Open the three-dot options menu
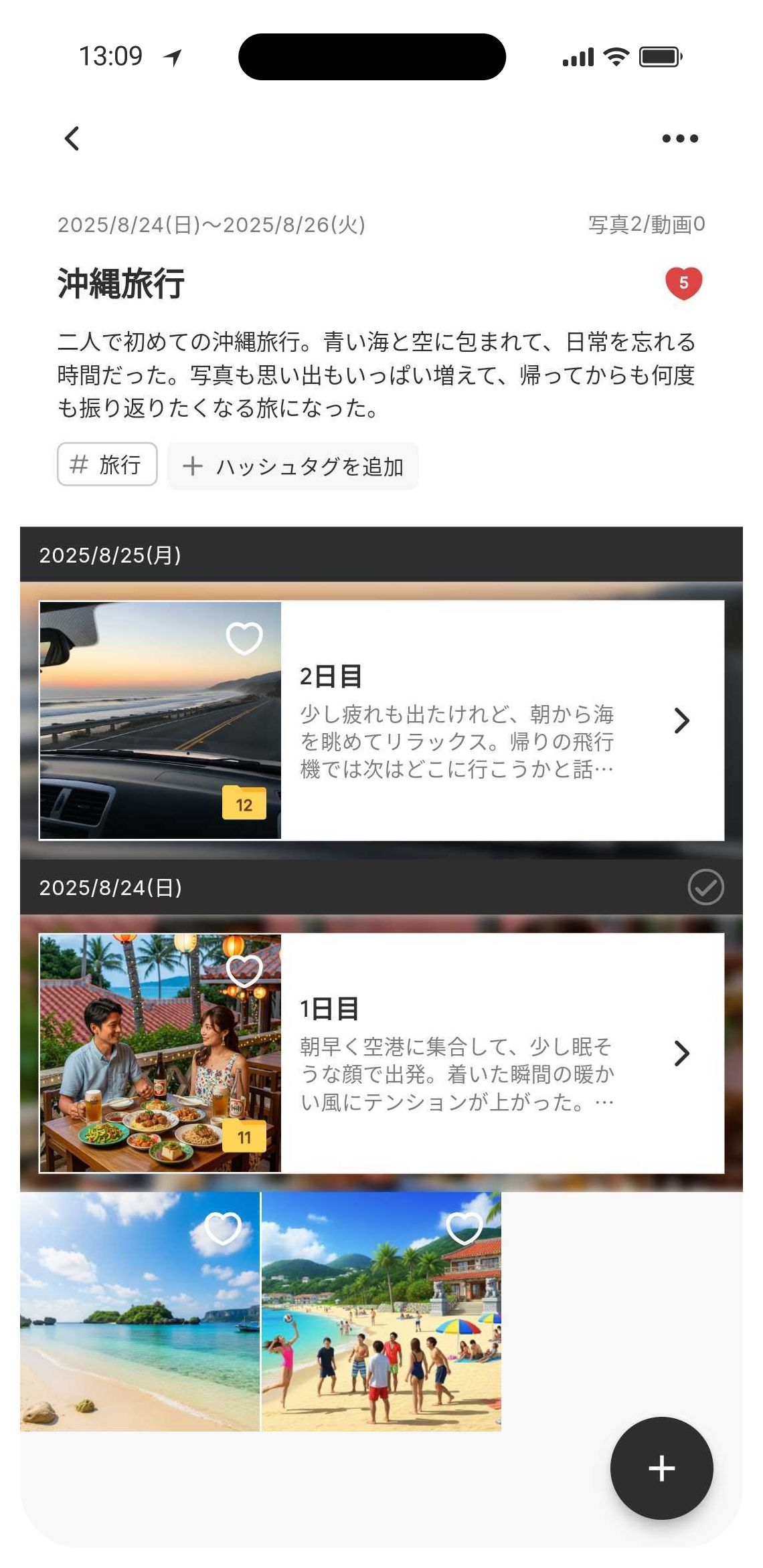Screen dimensions: 763x1568 [679, 138]
